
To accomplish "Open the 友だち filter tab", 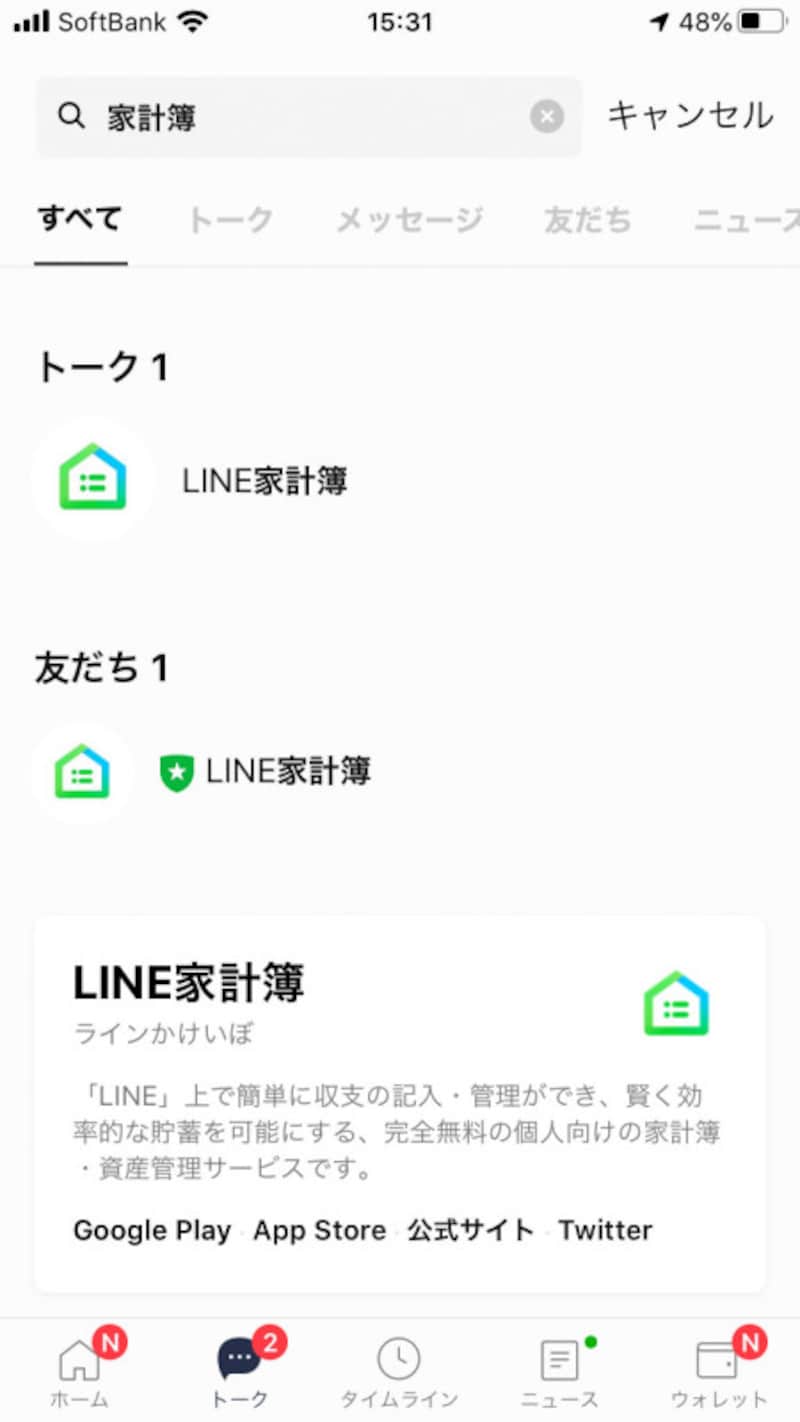I will click(x=589, y=220).
